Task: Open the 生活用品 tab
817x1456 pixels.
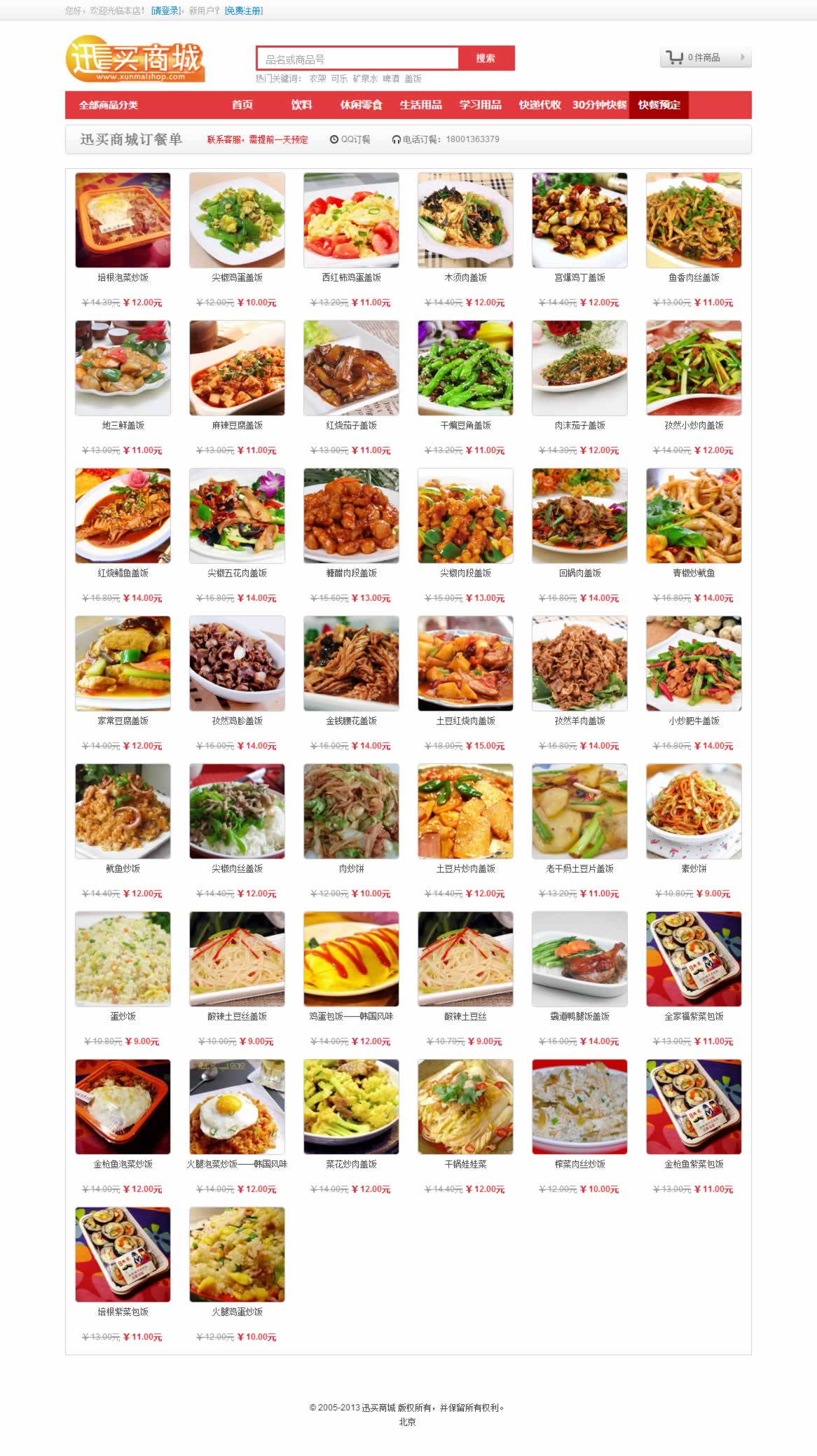Action: 420,105
